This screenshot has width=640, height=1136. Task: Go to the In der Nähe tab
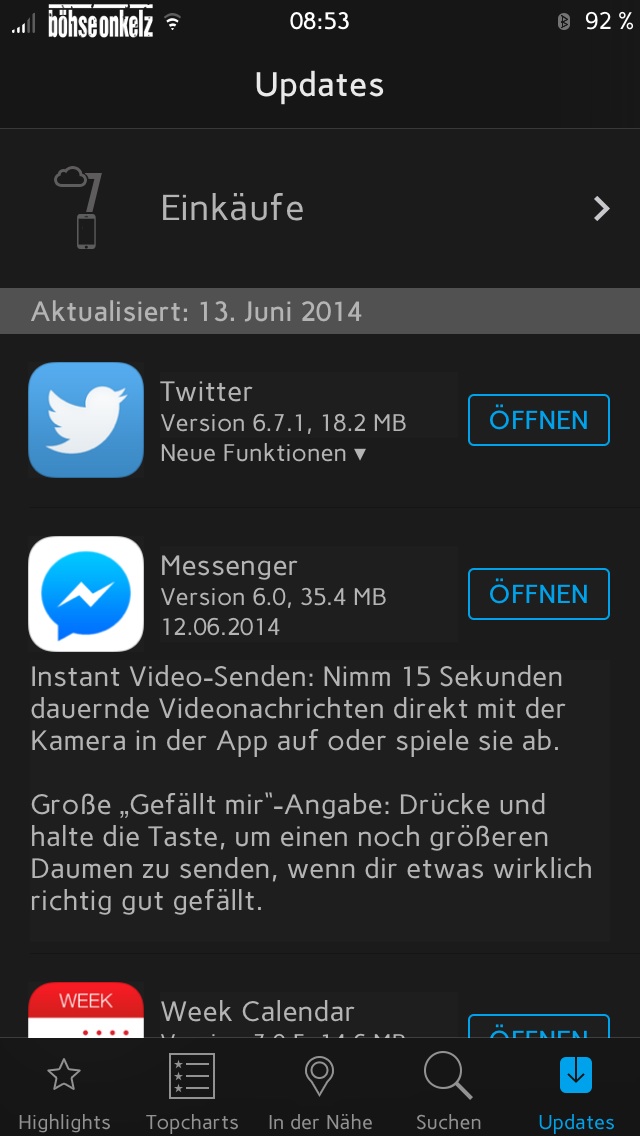320,1092
